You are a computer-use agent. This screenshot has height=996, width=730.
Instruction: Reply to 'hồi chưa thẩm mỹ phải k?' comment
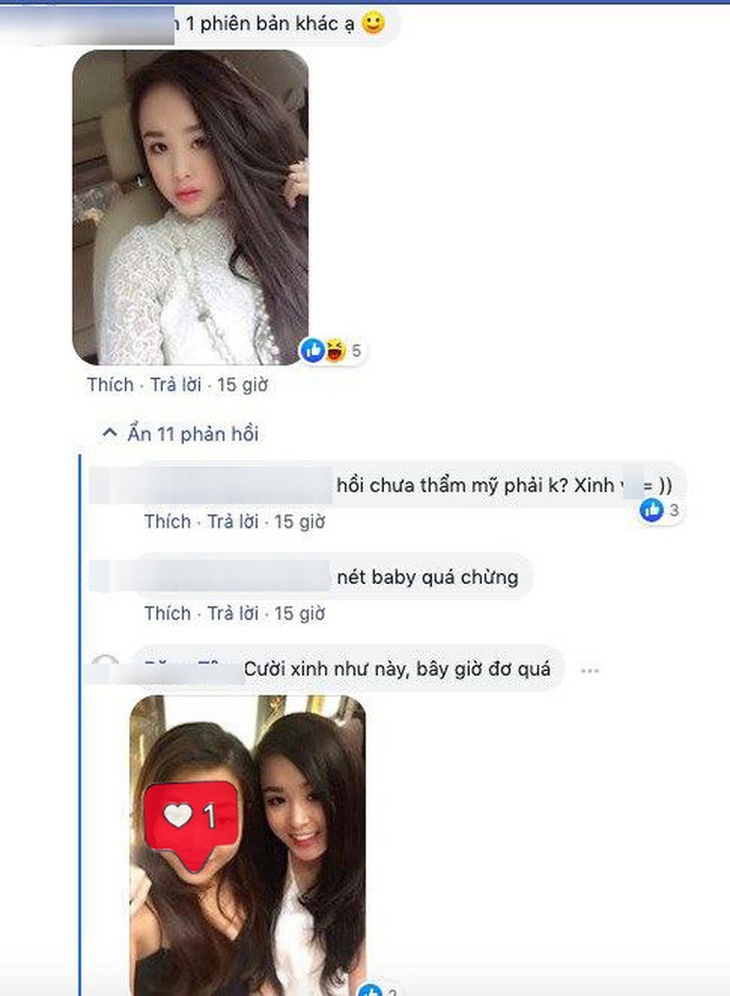(233, 522)
